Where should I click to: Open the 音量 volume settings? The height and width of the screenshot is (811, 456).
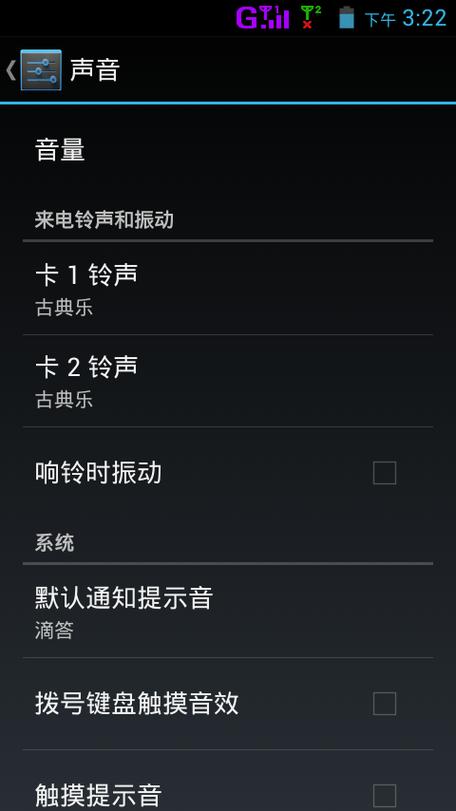pyautogui.click(x=228, y=152)
